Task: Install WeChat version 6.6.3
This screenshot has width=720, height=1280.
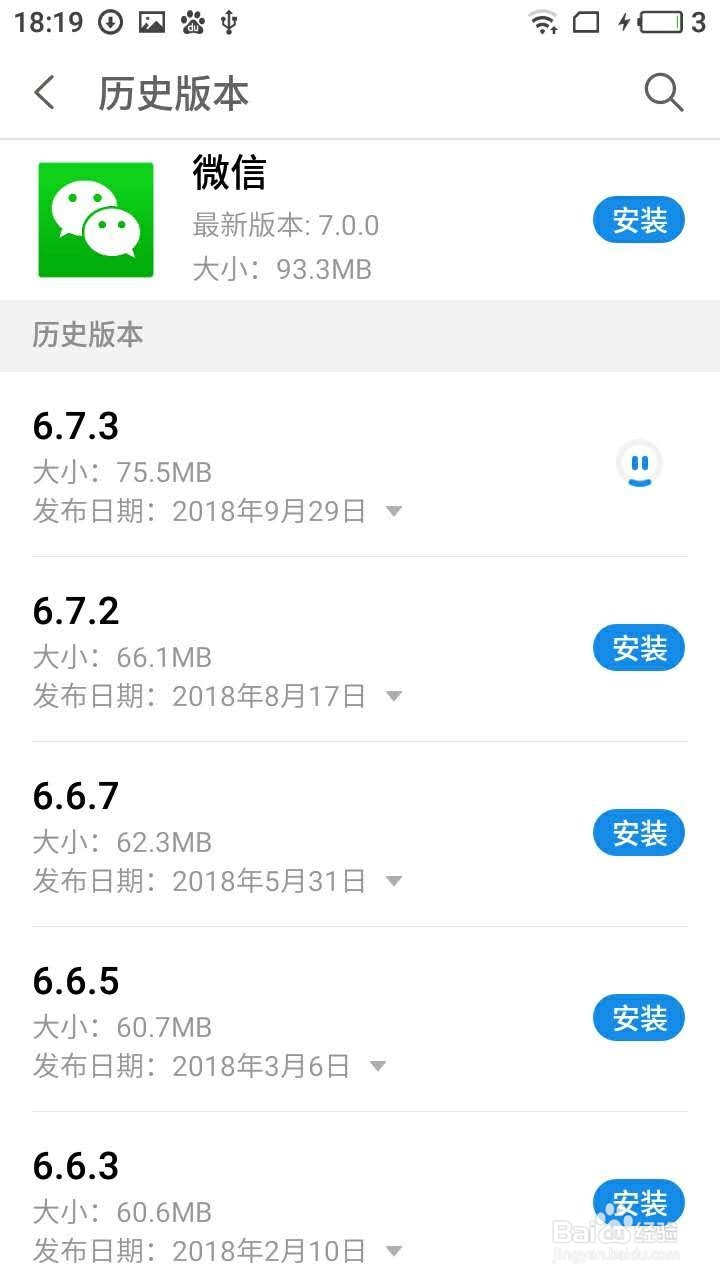Action: point(639,1202)
